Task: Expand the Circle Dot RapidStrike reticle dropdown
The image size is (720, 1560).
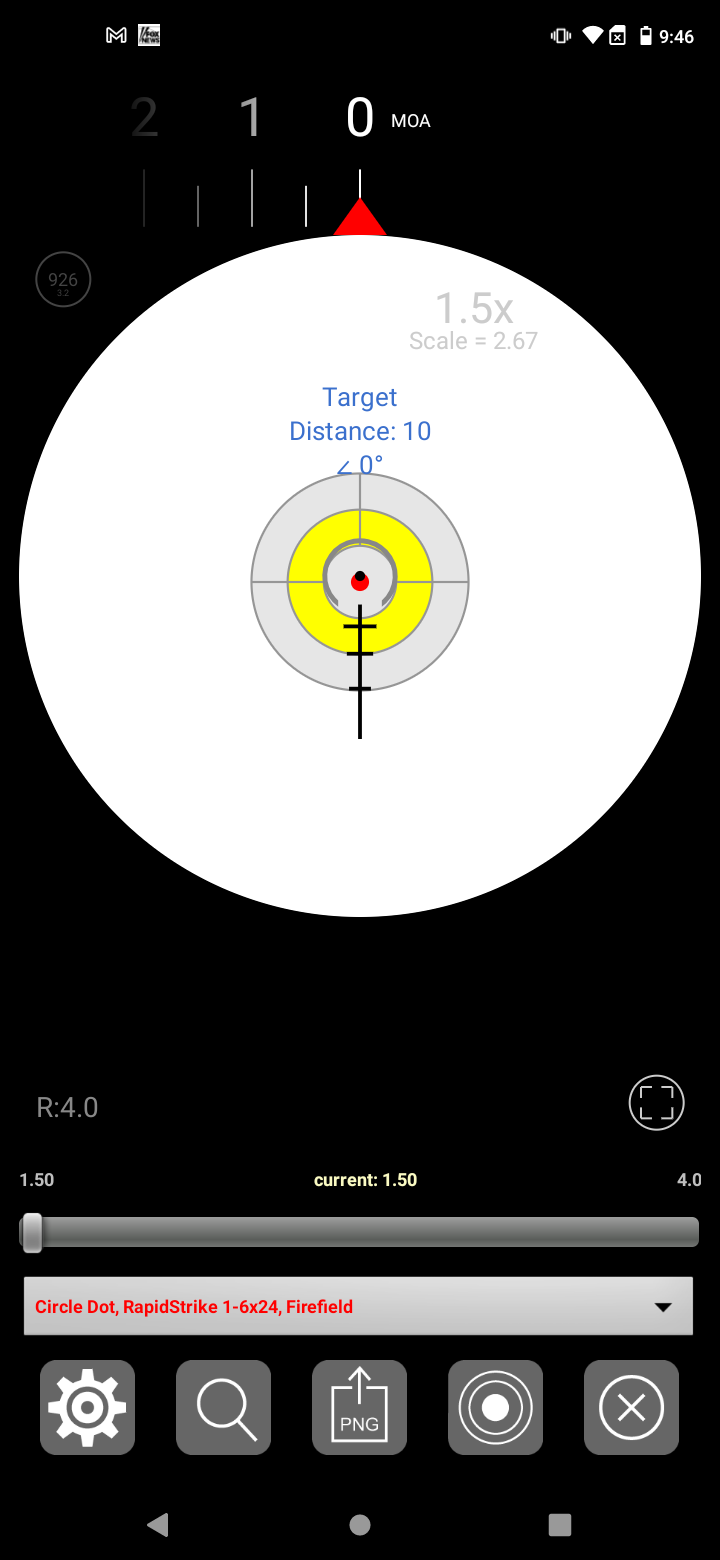Action: click(x=358, y=1306)
